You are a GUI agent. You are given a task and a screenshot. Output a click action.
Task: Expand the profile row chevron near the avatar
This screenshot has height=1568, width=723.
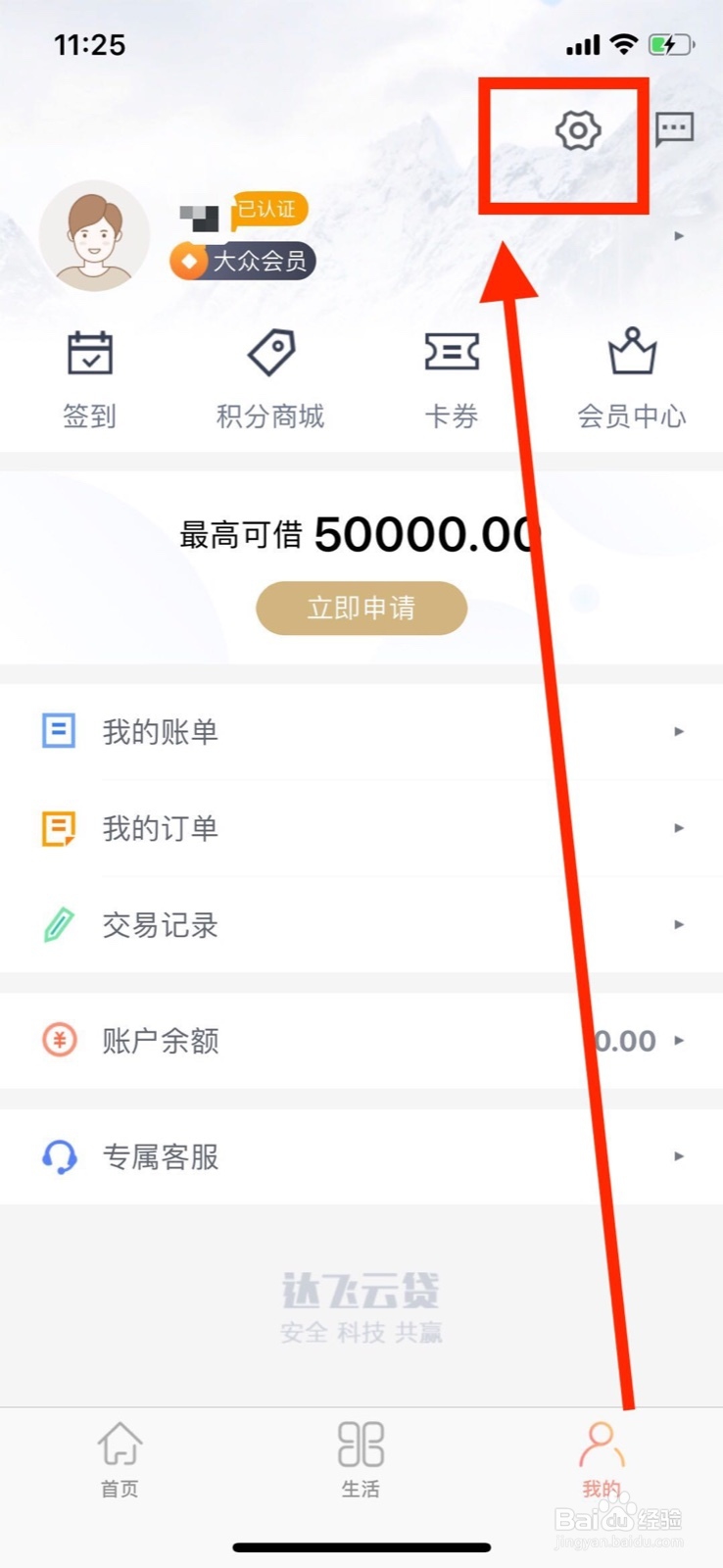(x=680, y=235)
